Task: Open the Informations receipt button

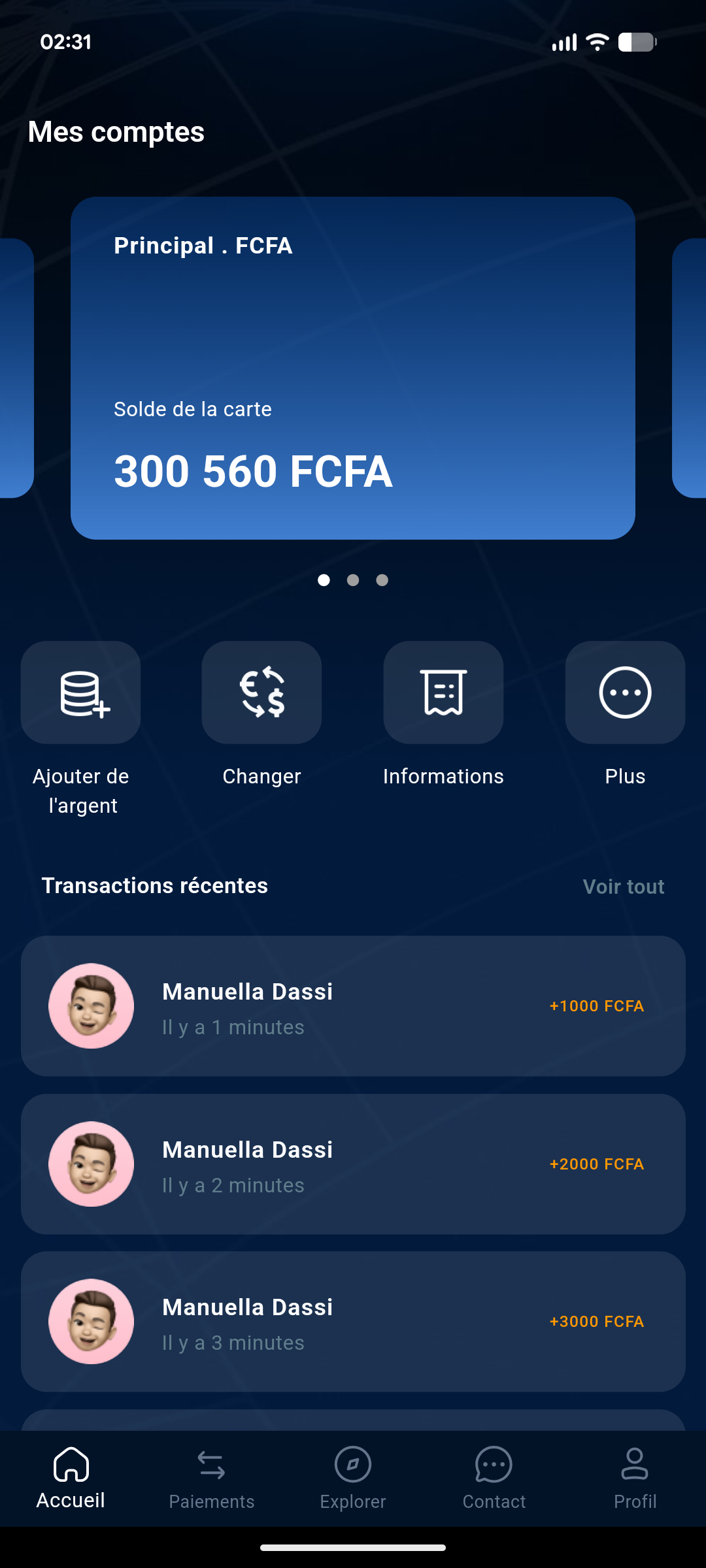Action: 443,693
